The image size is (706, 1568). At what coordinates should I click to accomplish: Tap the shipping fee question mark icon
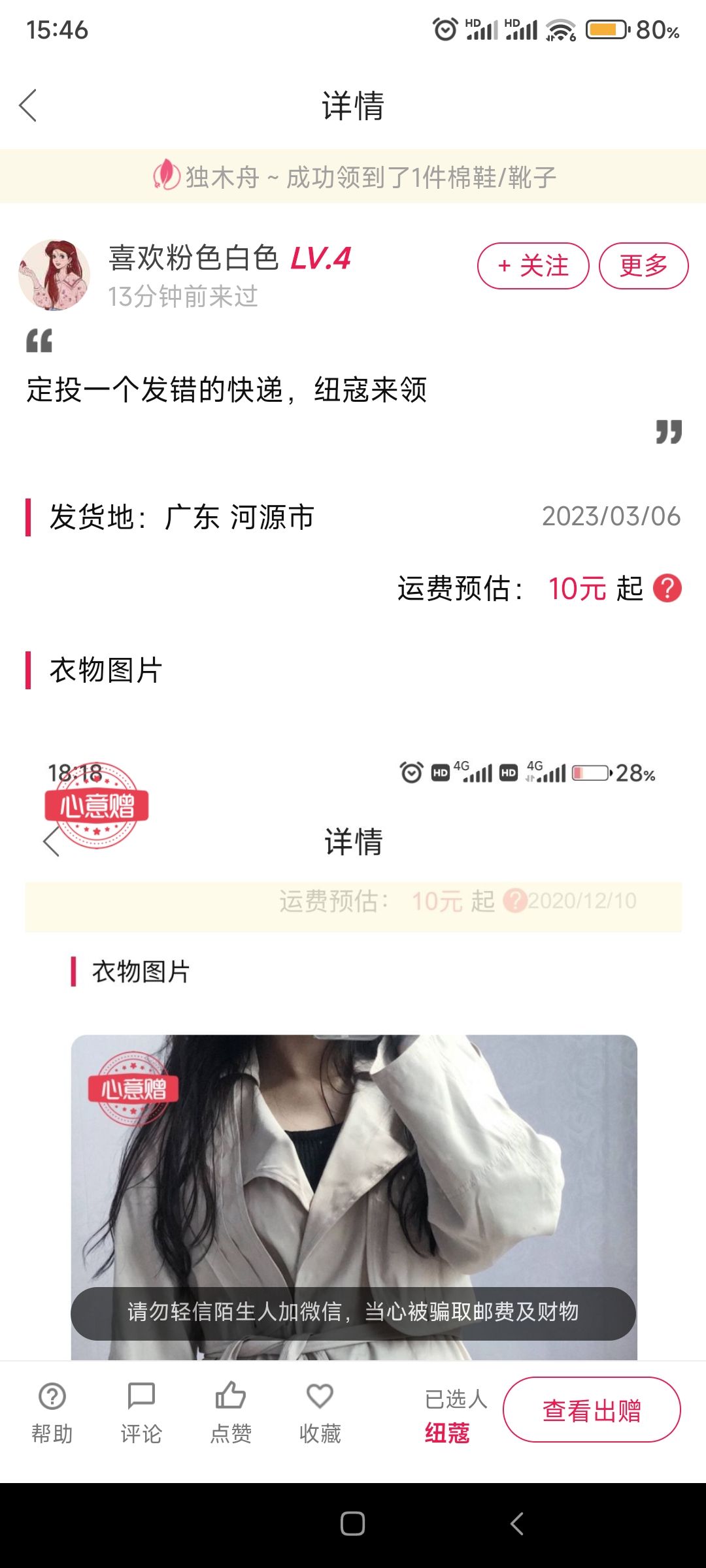(667, 588)
